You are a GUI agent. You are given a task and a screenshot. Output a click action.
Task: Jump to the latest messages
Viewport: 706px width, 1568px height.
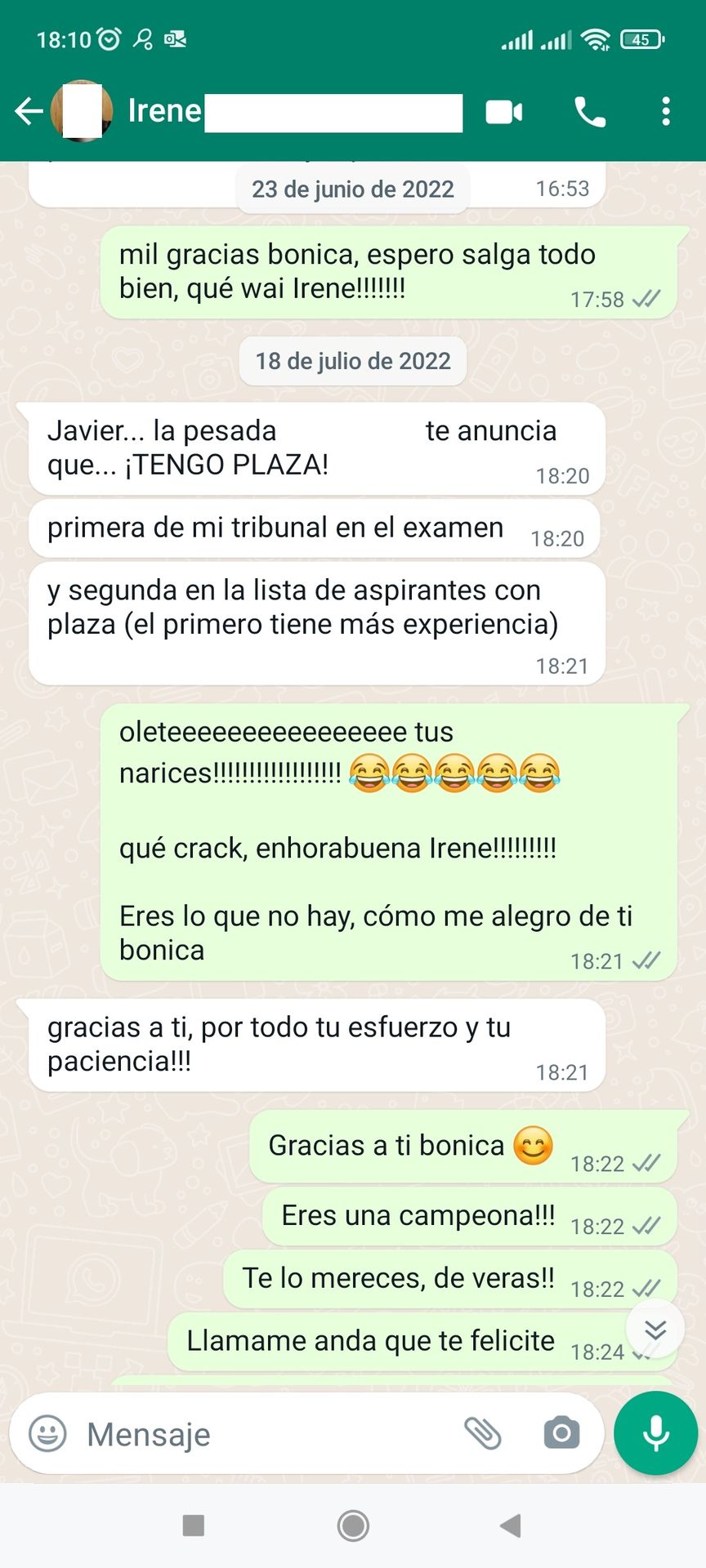pyautogui.click(x=655, y=1330)
